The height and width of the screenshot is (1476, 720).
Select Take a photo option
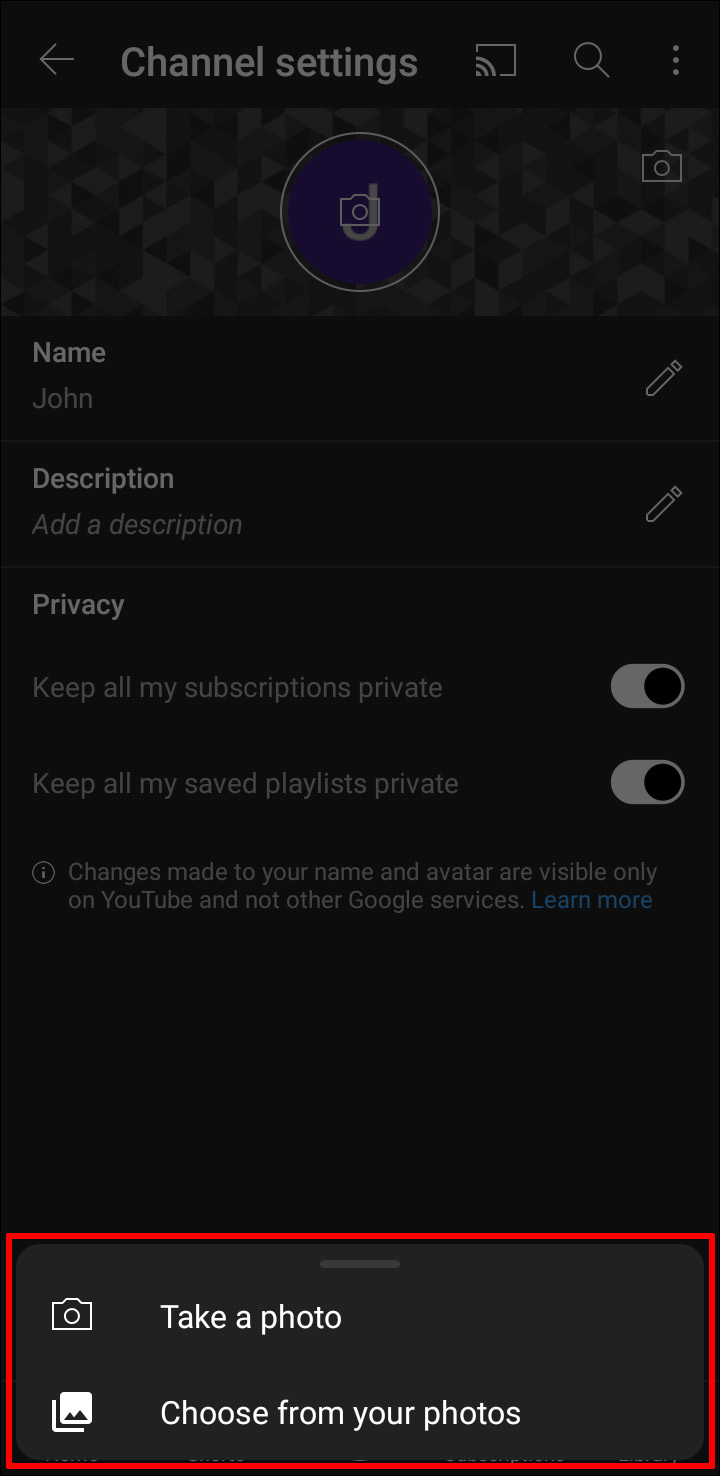pyautogui.click(x=250, y=1317)
